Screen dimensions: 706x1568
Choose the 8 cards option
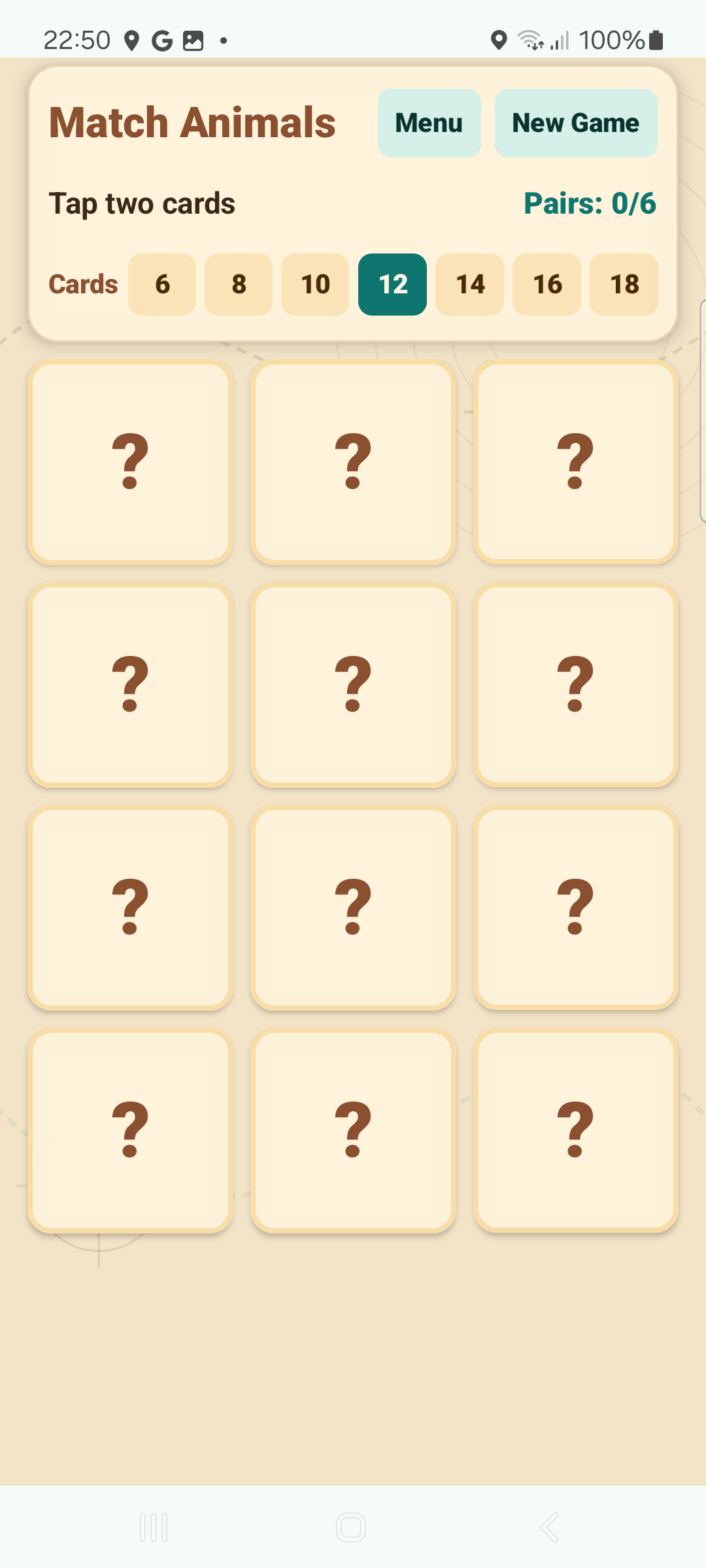(x=239, y=284)
